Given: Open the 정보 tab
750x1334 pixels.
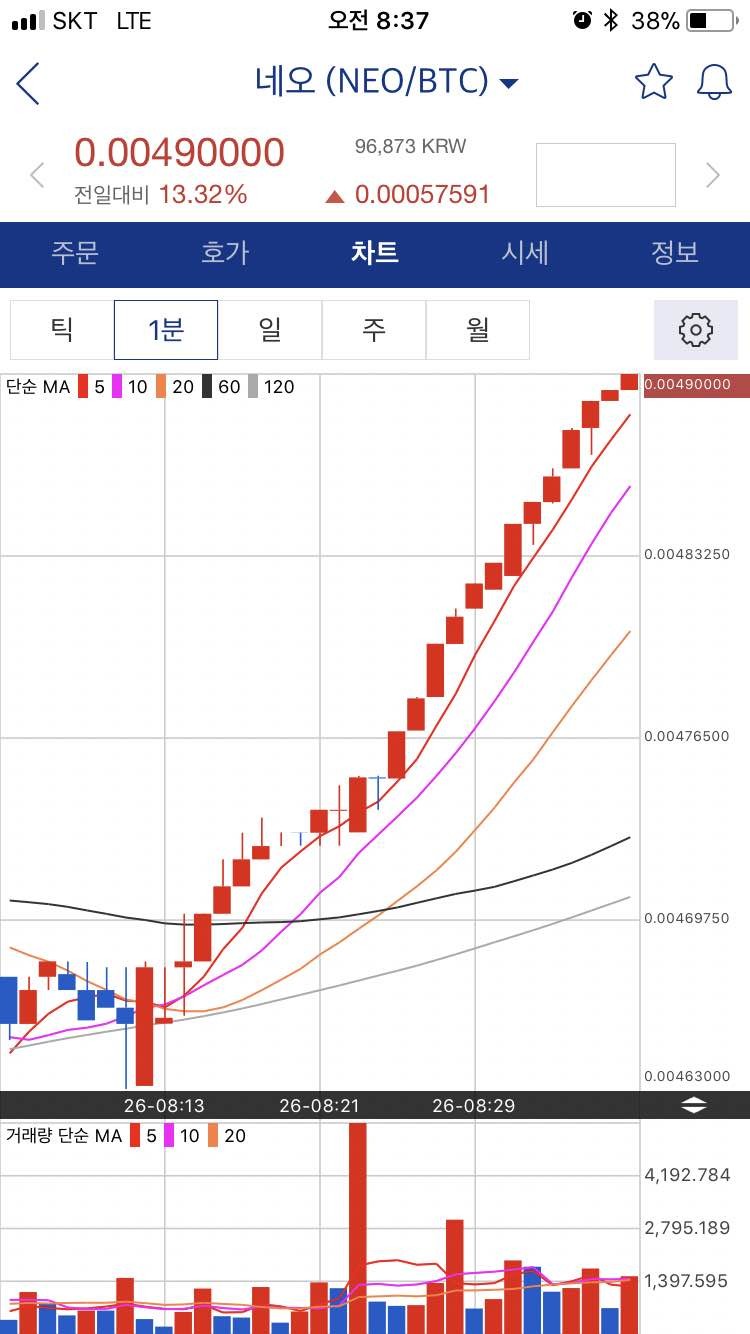Looking at the screenshot, I should point(675,253).
